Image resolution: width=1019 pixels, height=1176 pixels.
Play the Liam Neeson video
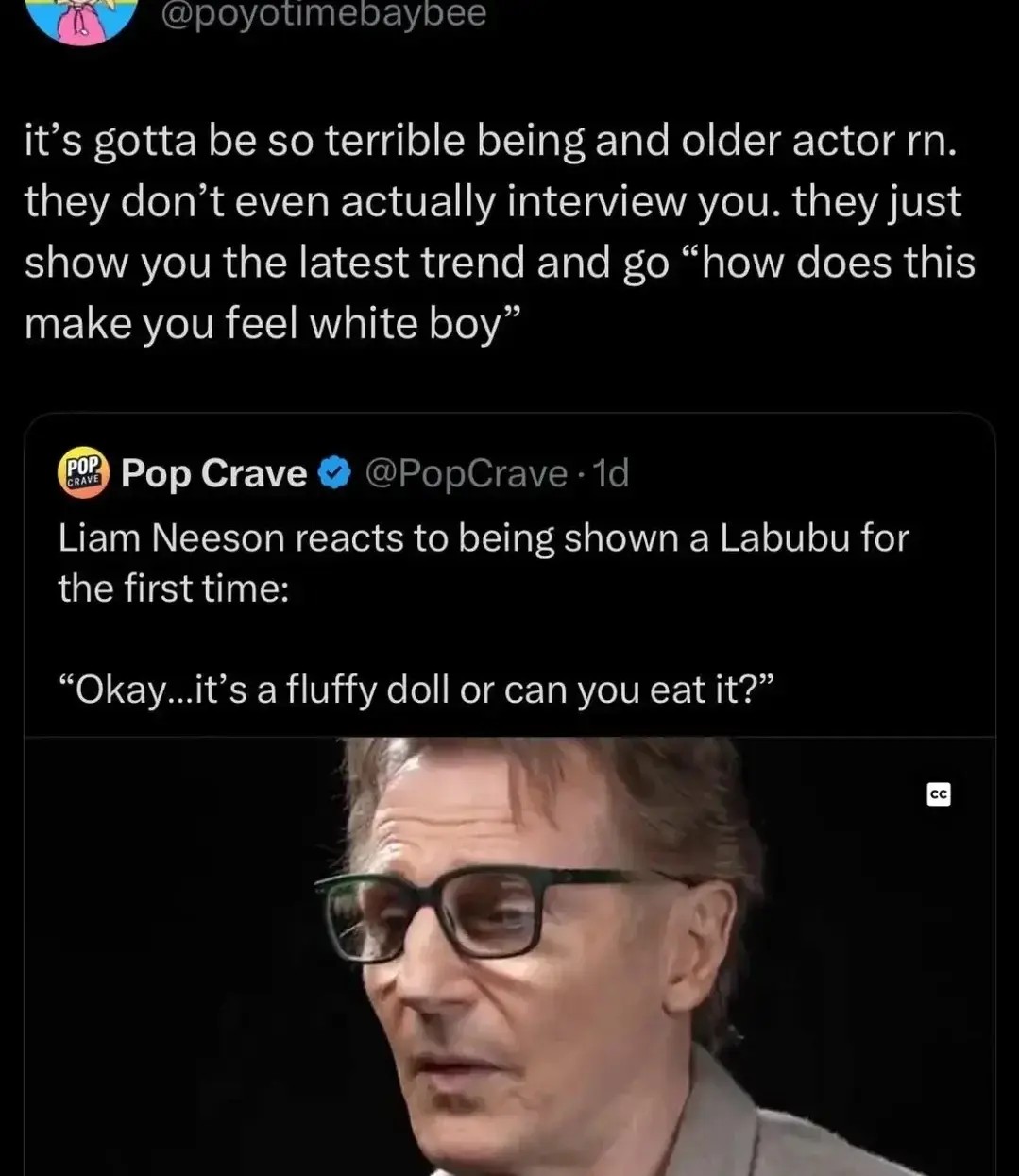point(510,956)
